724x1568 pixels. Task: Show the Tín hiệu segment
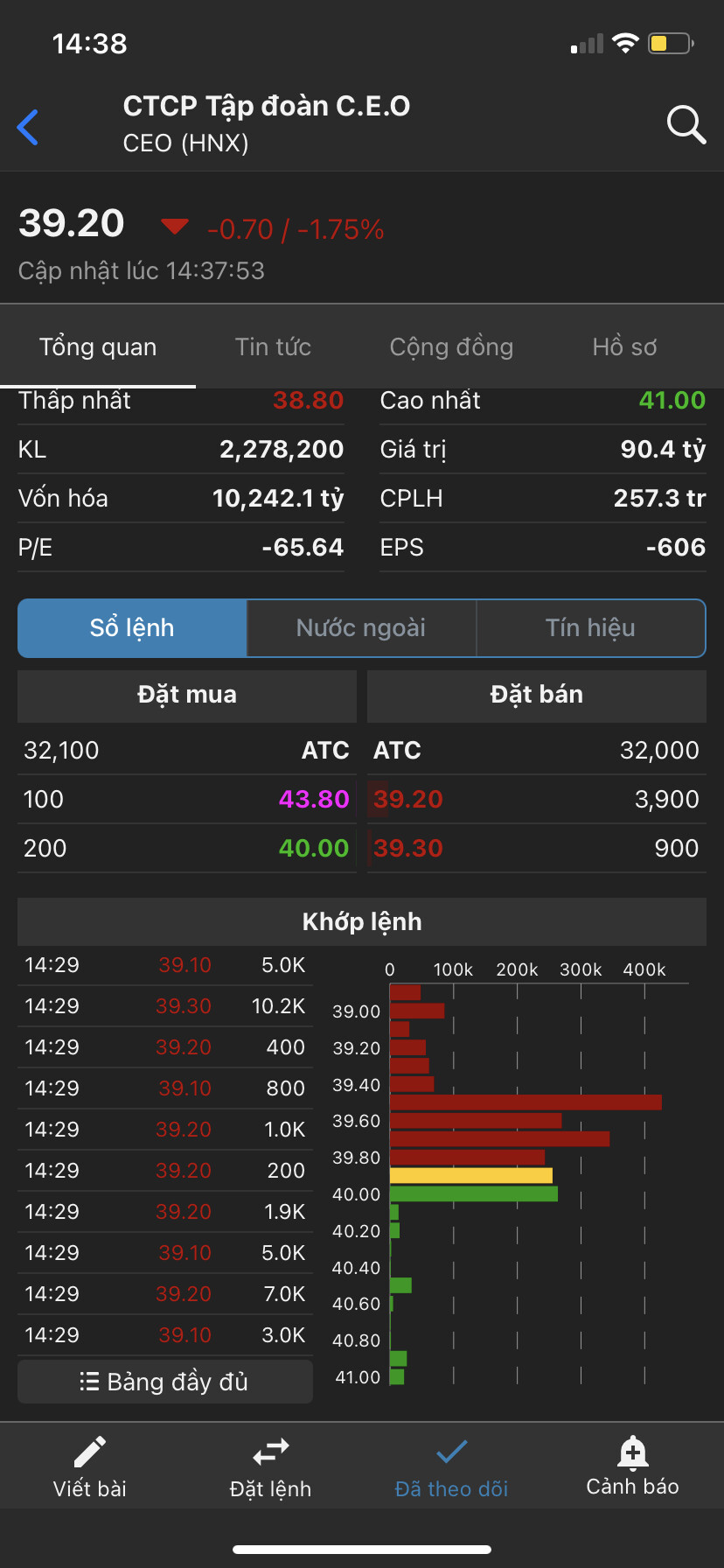tap(590, 628)
